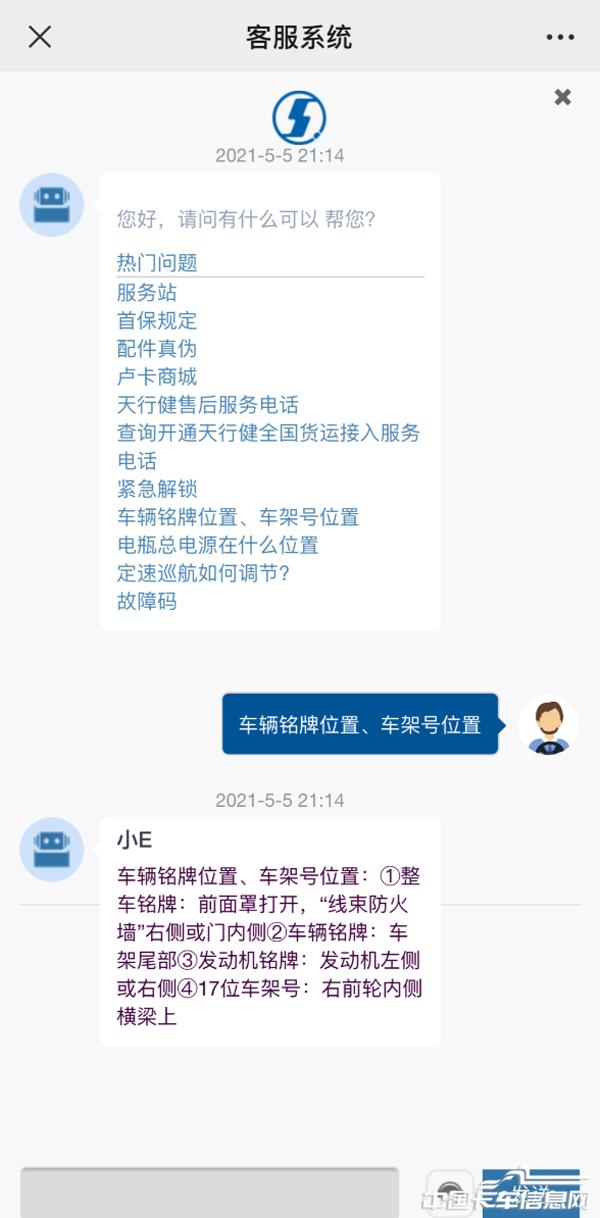Tap the blue send button
Screen dimensions: 600x1218
(x=530, y=1190)
